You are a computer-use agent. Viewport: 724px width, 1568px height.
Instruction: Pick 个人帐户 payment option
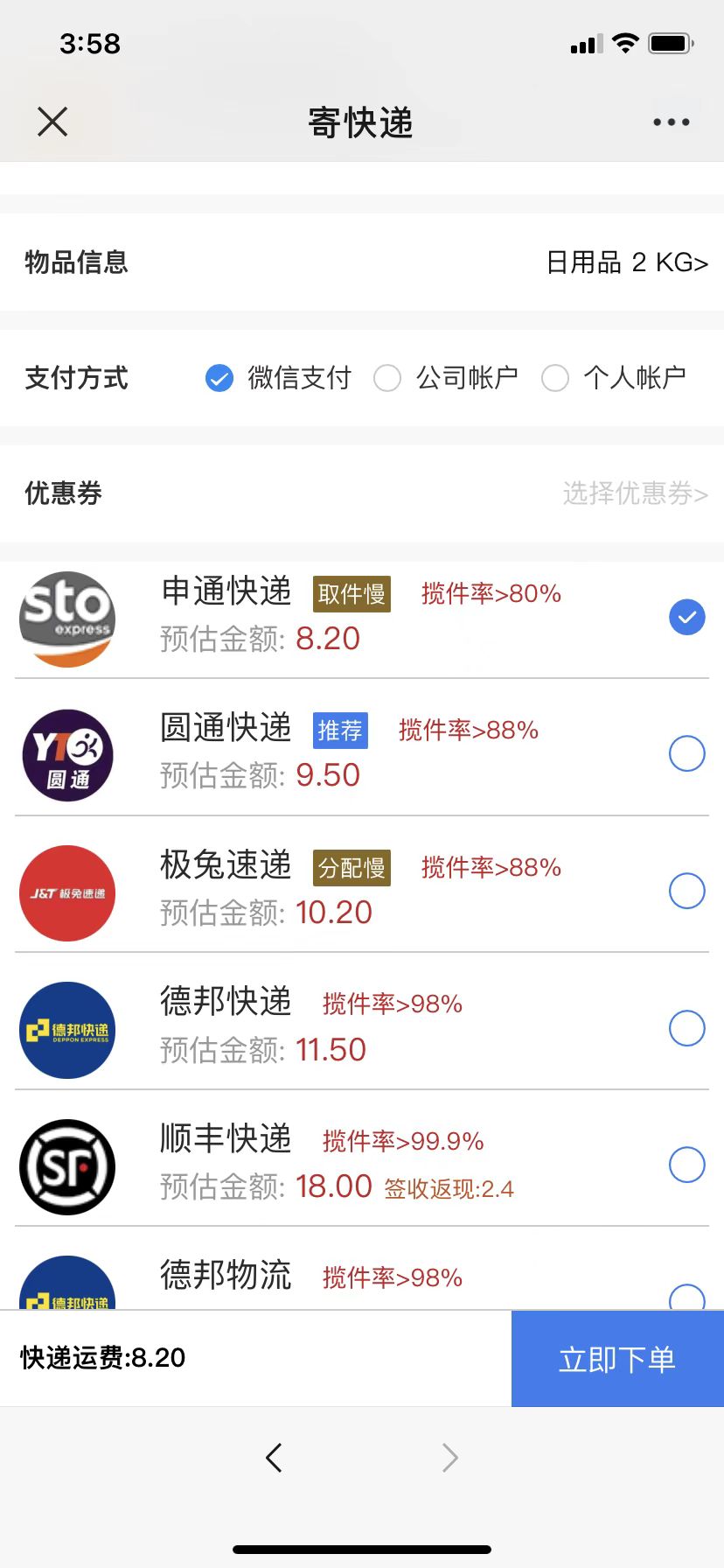point(555,379)
